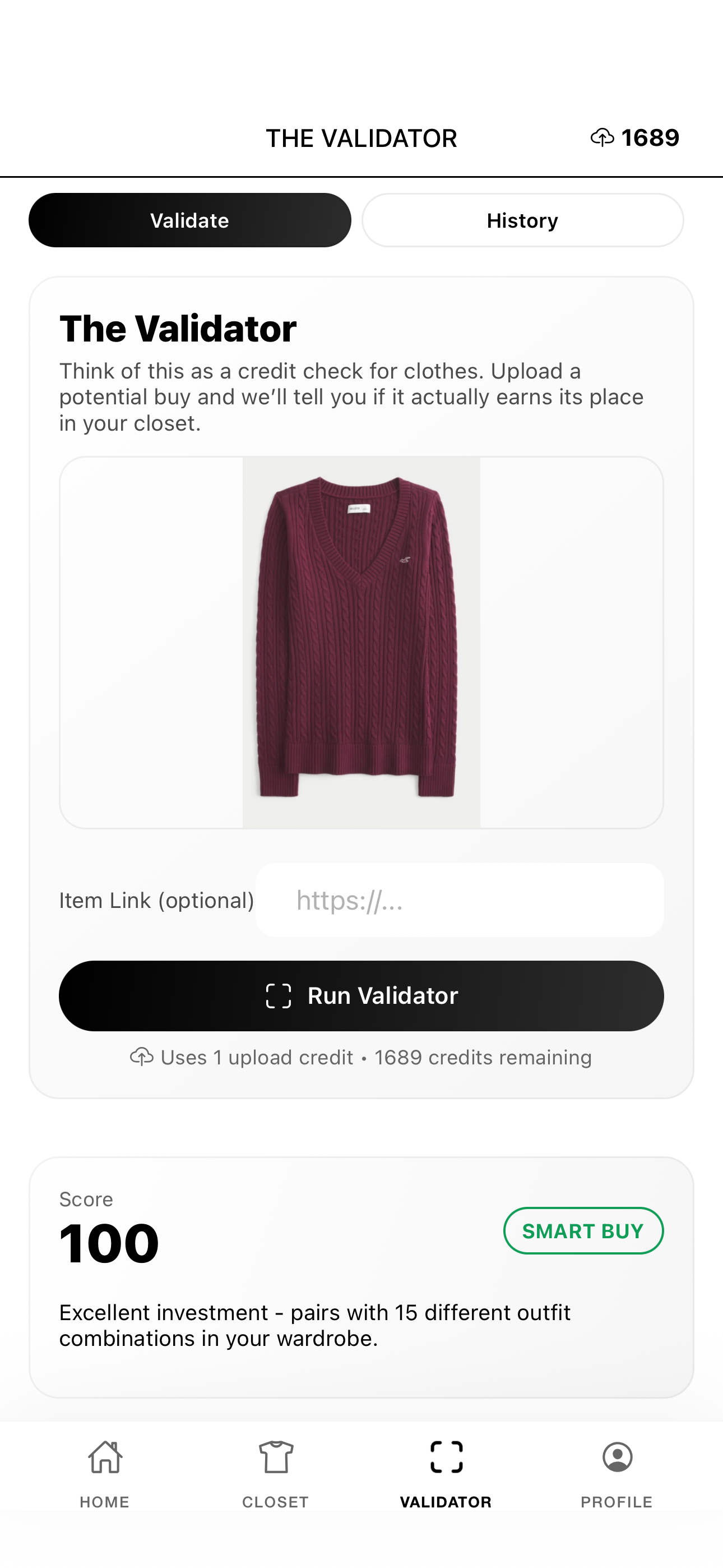Viewport: 723px width, 1568px height.
Task: Tap the scan brackets icon inside Run Validator
Action: point(279,995)
